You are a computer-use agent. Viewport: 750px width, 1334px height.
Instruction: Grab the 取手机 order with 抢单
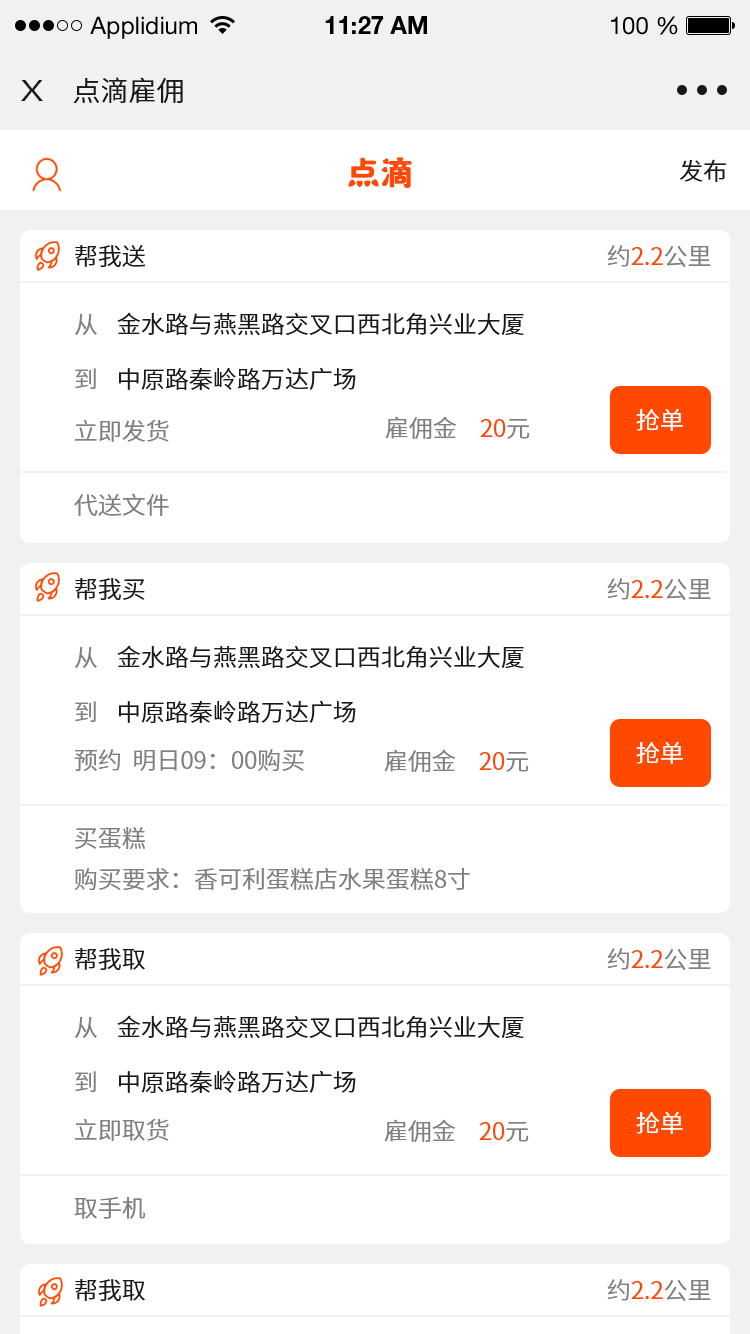[660, 1123]
